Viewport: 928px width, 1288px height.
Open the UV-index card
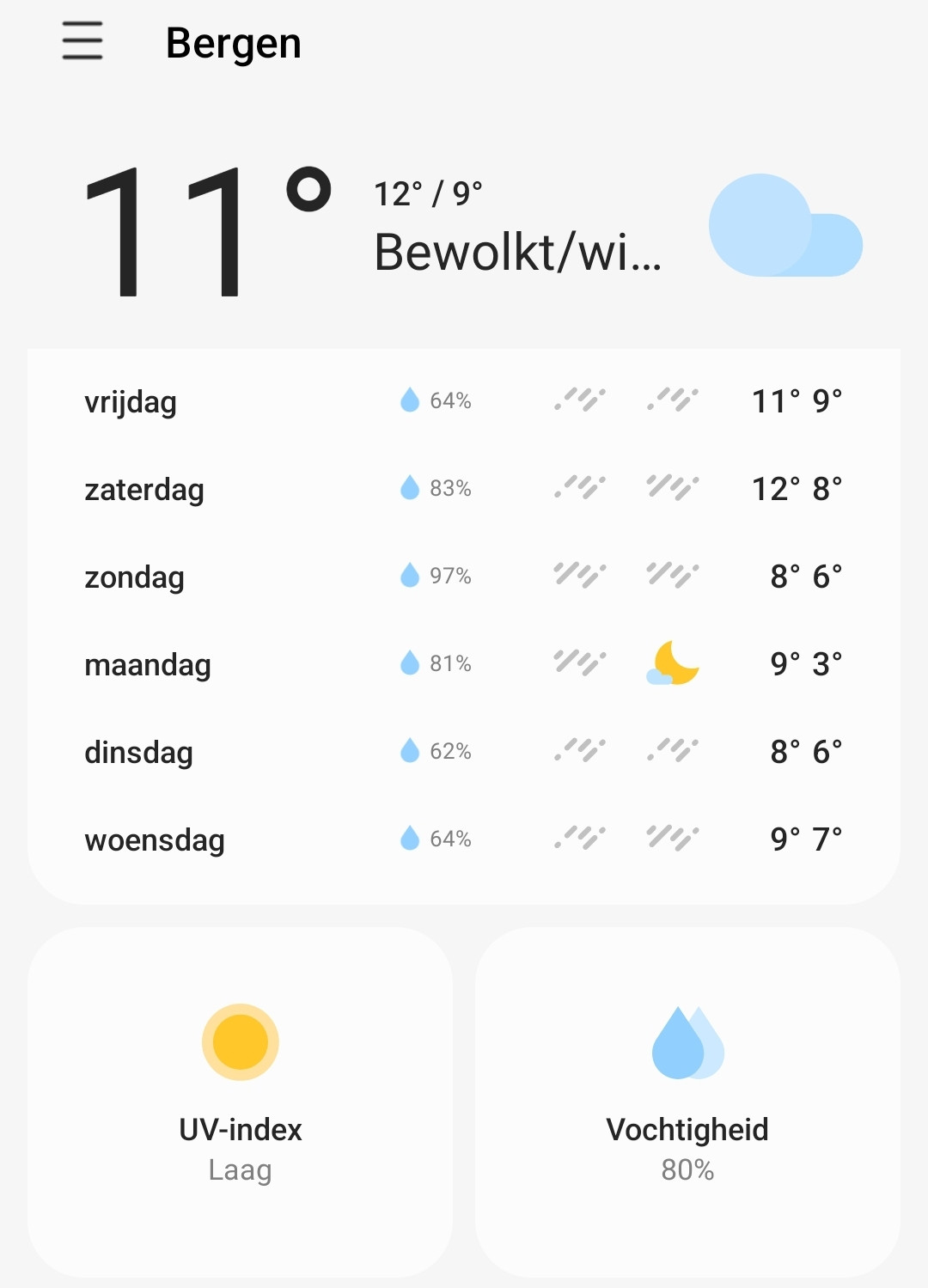(x=241, y=1102)
